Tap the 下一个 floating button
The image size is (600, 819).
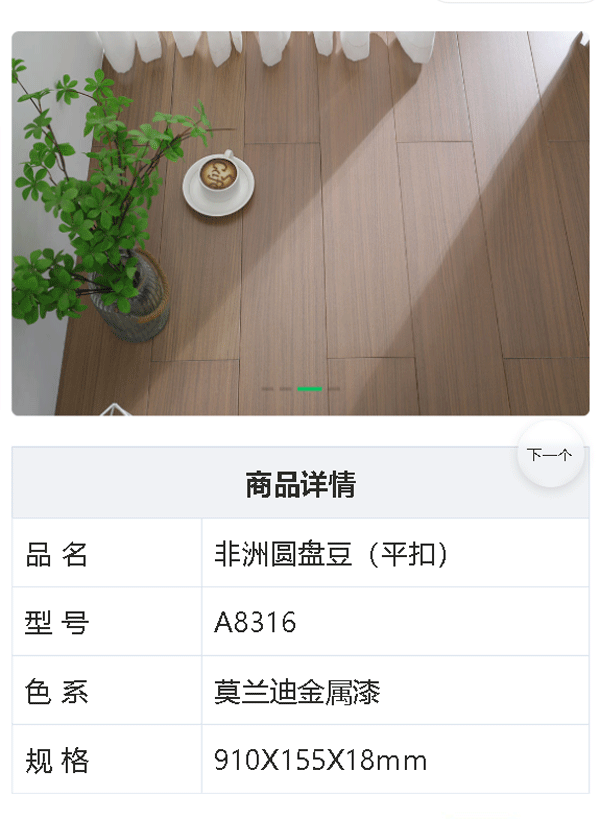click(x=550, y=455)
